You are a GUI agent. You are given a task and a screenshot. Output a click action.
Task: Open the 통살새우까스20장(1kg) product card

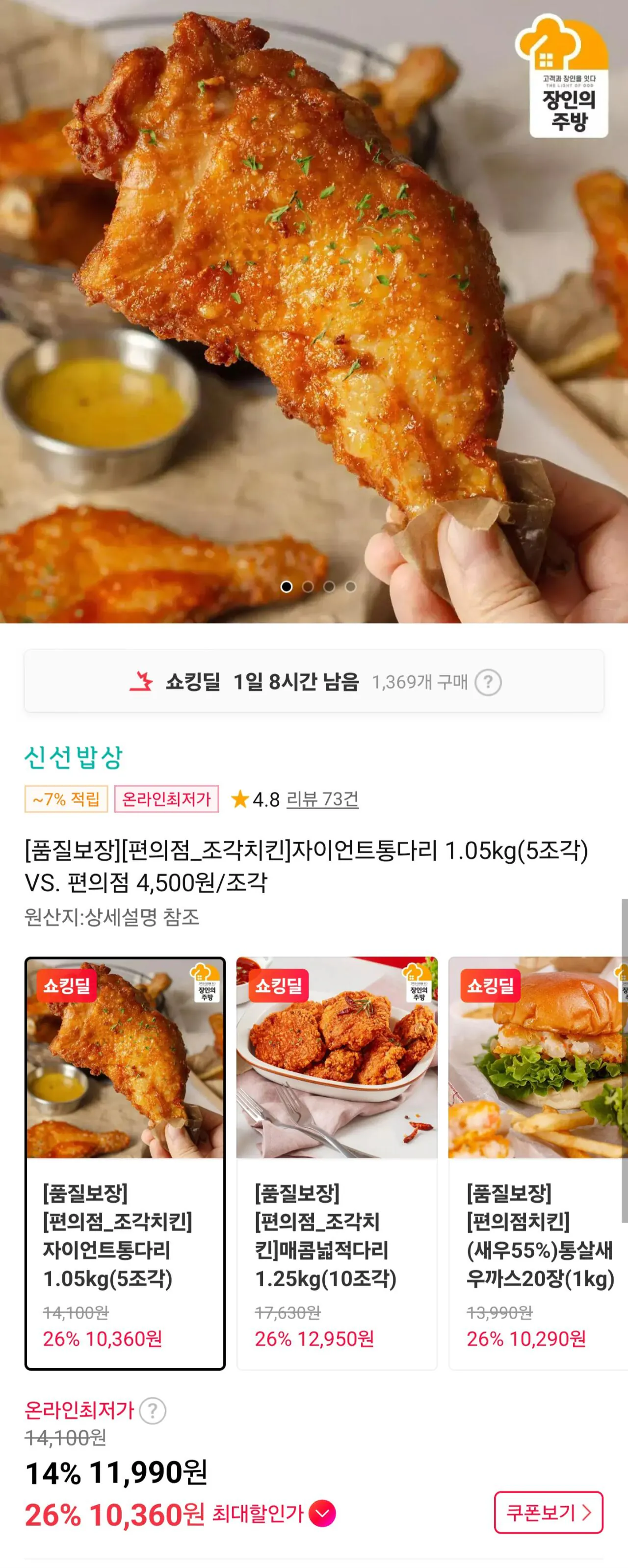click(x=539, y=1163)
